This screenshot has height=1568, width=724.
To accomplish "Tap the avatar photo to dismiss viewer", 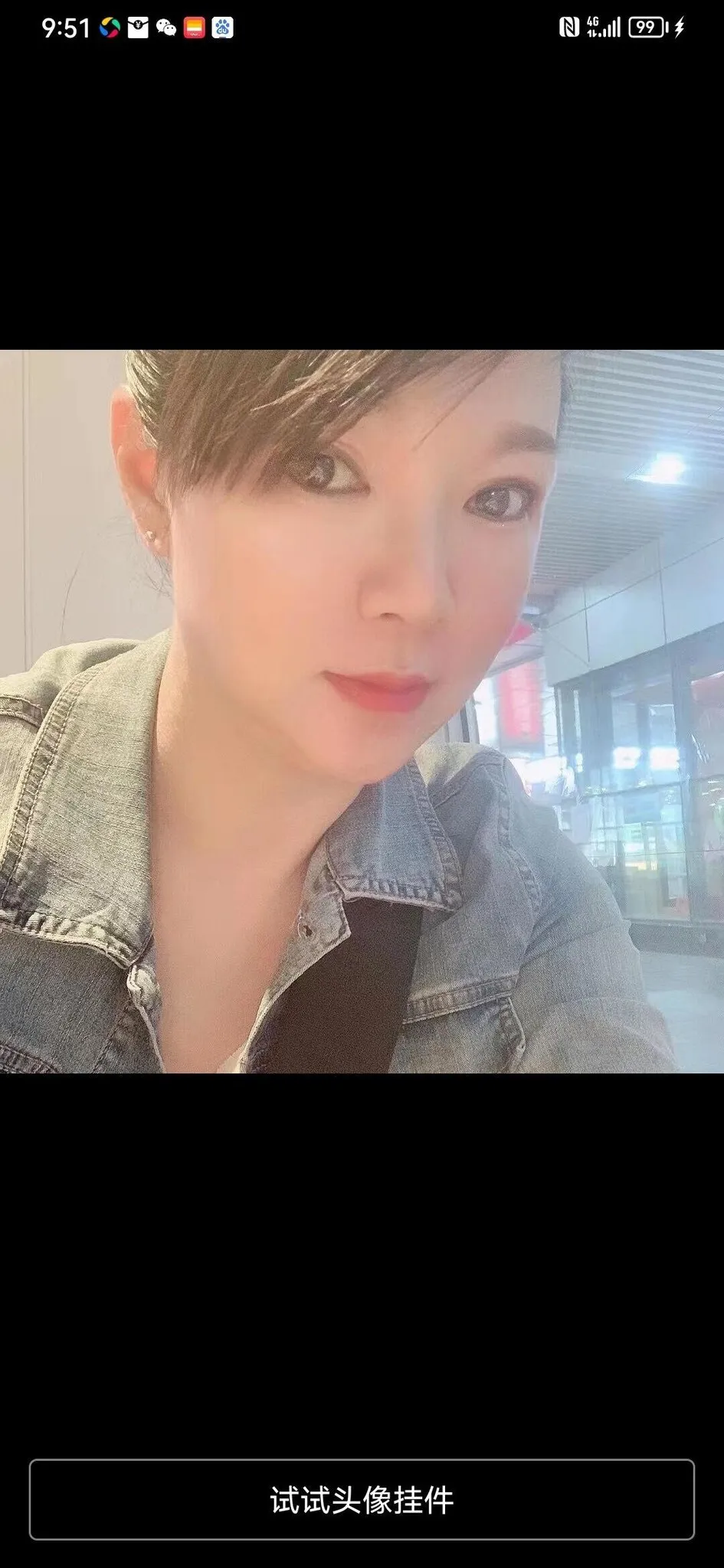I will point(362,710).
